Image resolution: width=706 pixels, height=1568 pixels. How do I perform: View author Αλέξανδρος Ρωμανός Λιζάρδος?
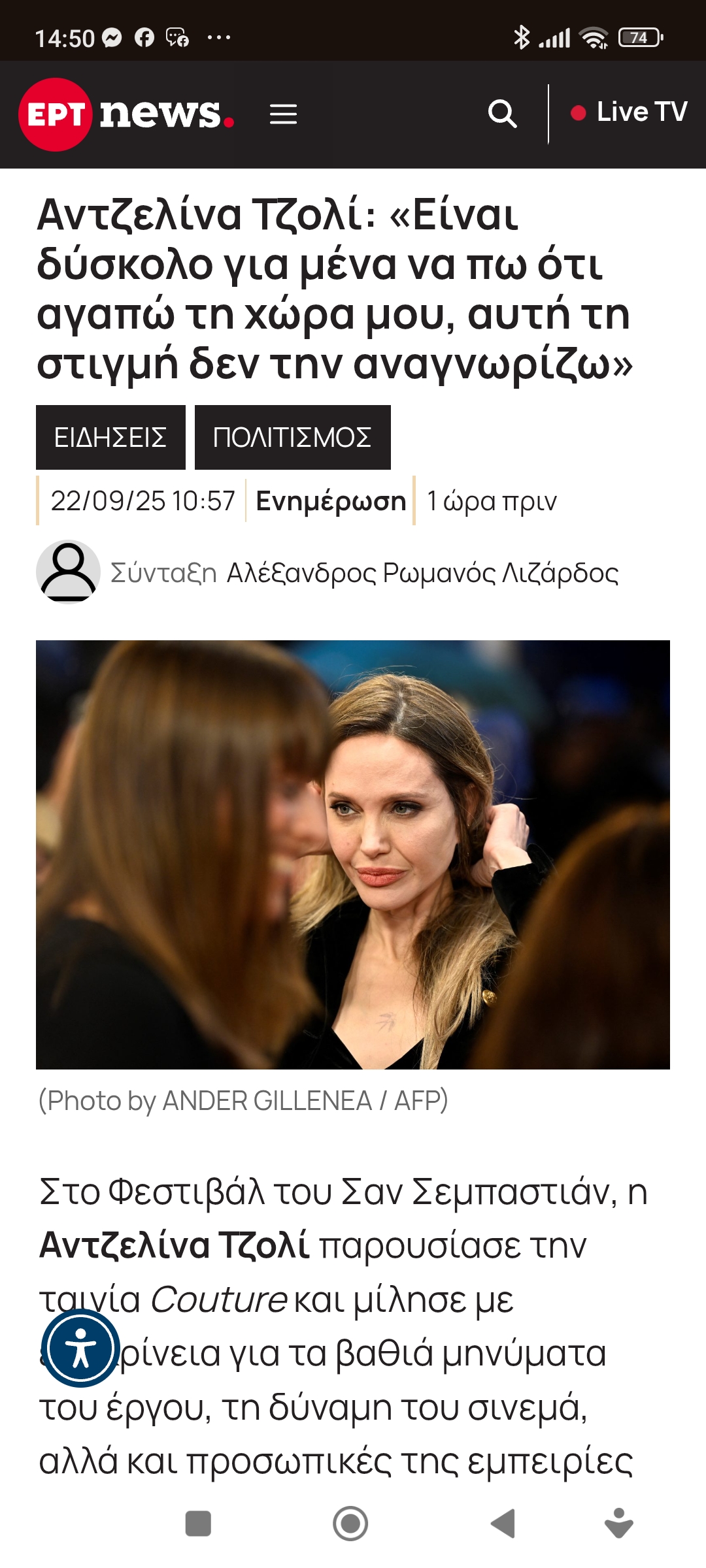(422, 573)
